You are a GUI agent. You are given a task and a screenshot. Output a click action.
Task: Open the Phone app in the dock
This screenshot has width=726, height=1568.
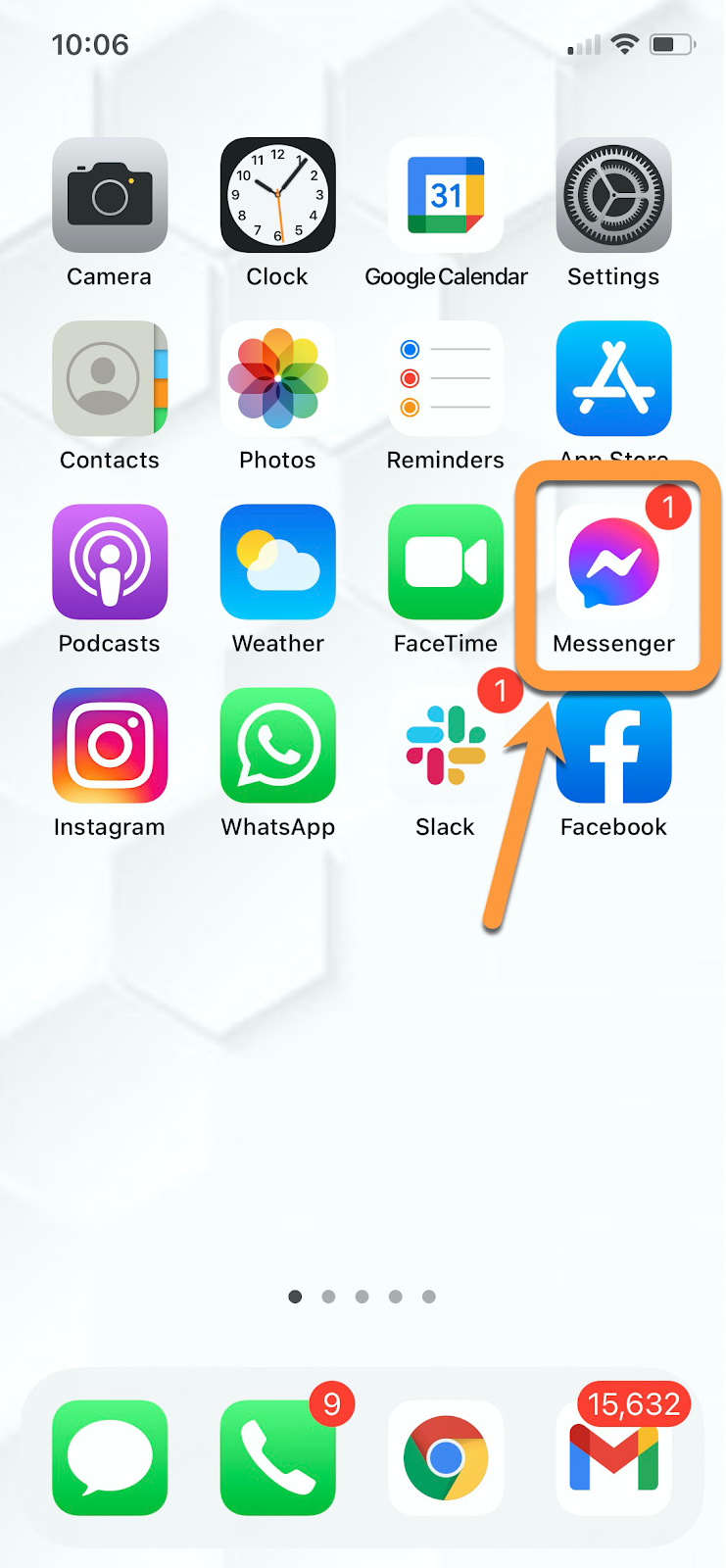tap(278, 1457)
